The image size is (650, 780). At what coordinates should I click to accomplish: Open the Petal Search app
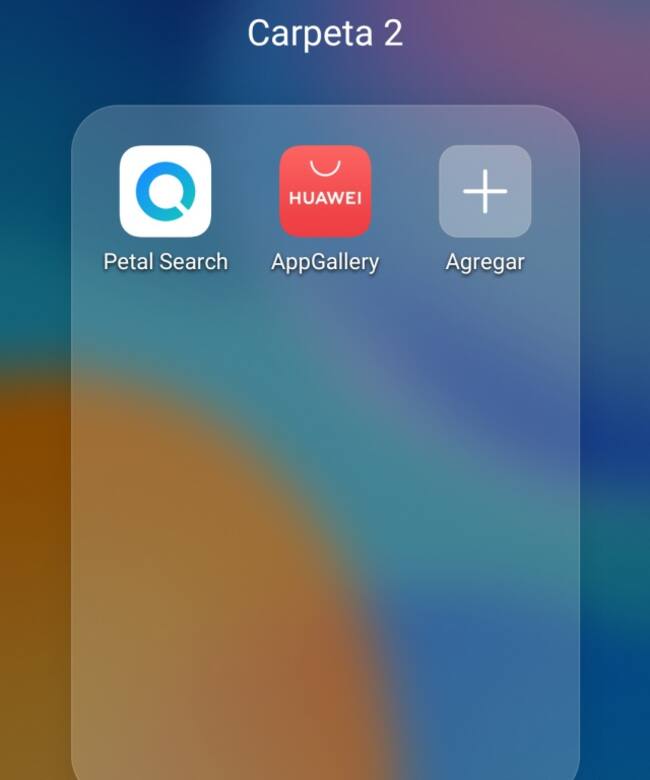[x=165, y=191]
